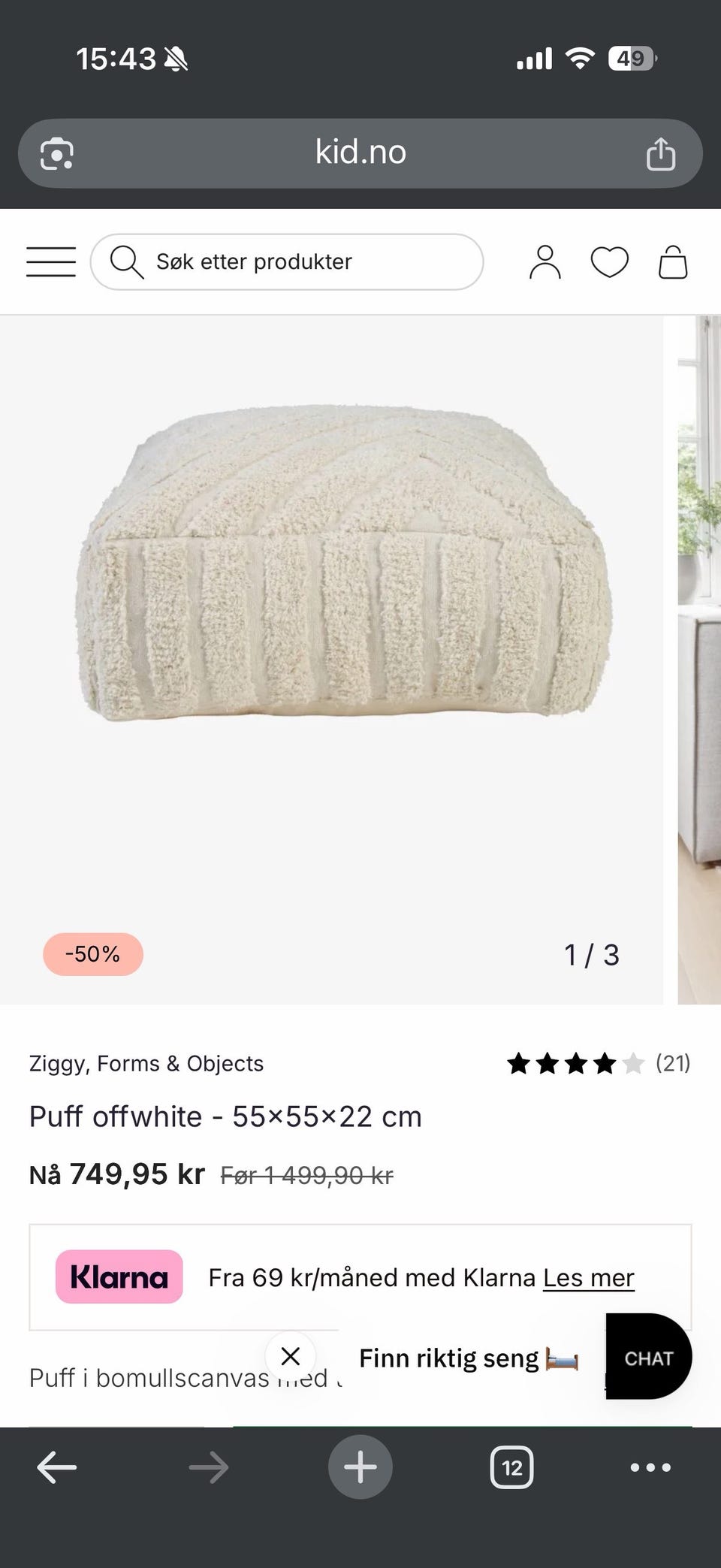
Task: Open a new browser tab
Action: click(x=360, y=1467)
